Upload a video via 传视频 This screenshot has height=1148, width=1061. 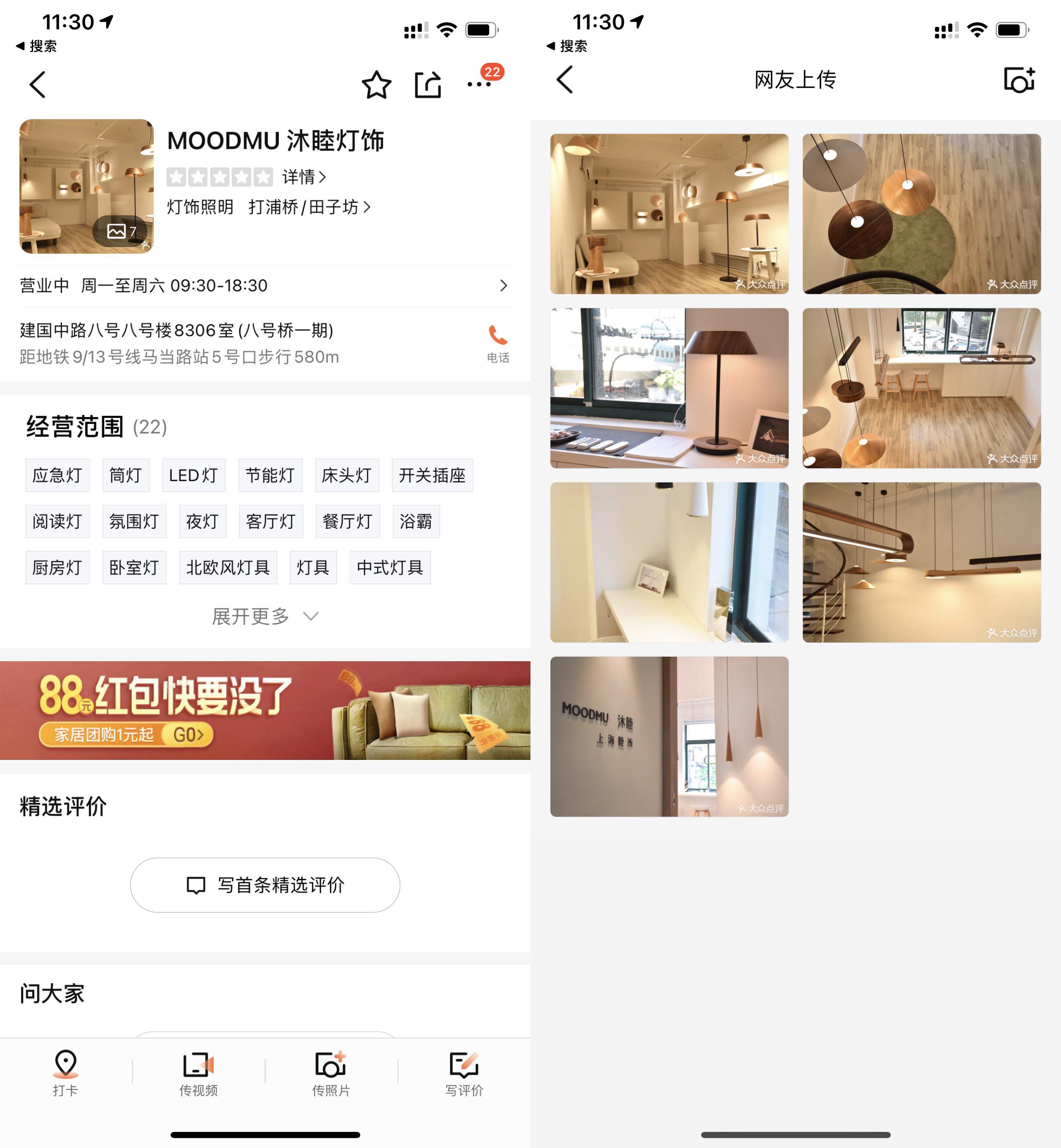[198, 1072]
